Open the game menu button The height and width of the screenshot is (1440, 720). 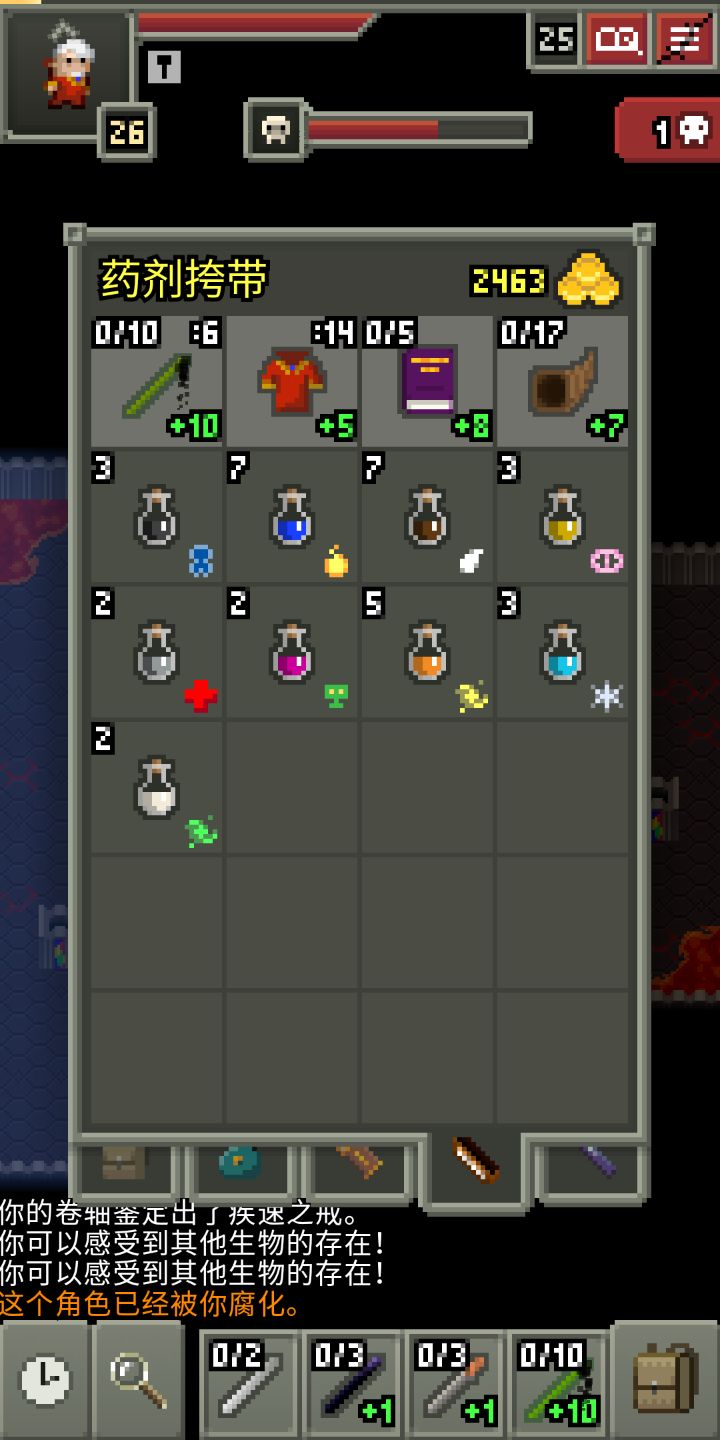click(685, 39)
